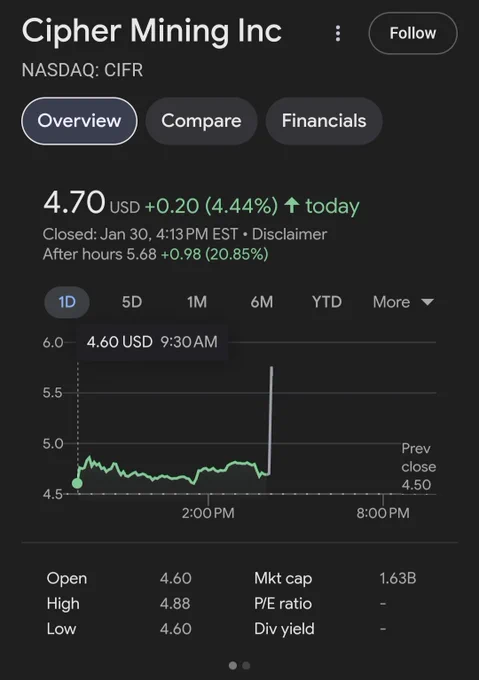Show the 1M chart range
Screen dimensions: 479x680
[x=197, y=302]
